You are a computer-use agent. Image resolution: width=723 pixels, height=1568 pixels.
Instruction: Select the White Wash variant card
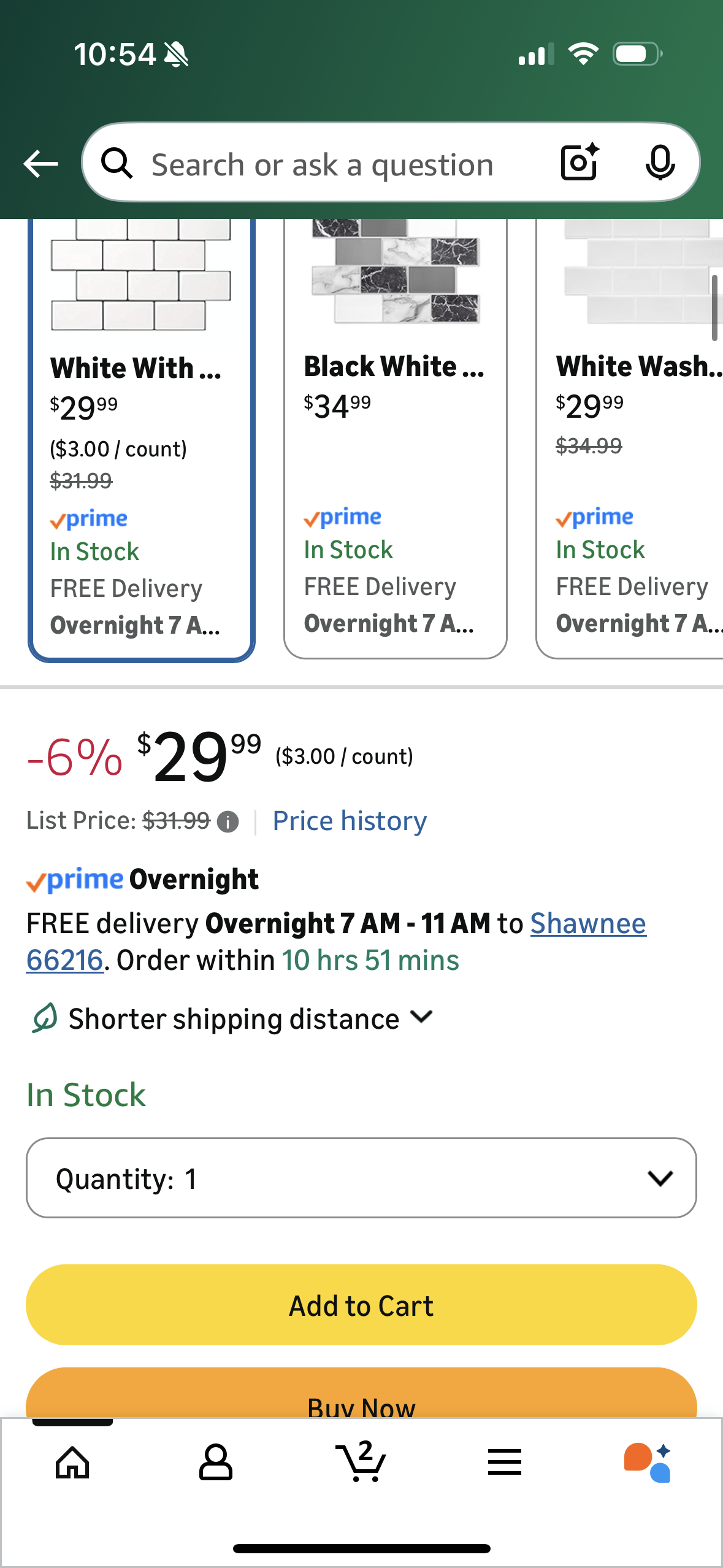coord(632,439)
